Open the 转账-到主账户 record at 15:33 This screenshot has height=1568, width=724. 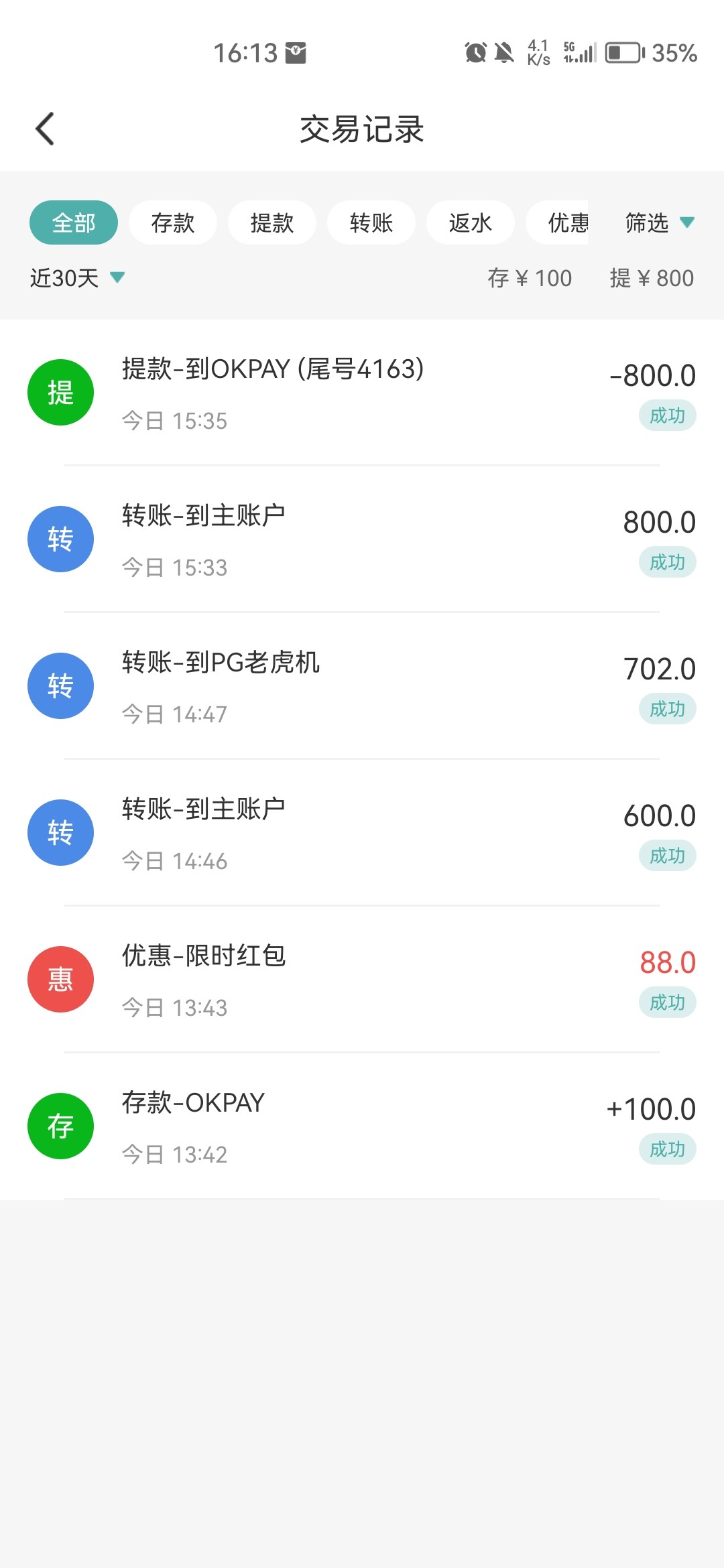(x=362, y=539)
